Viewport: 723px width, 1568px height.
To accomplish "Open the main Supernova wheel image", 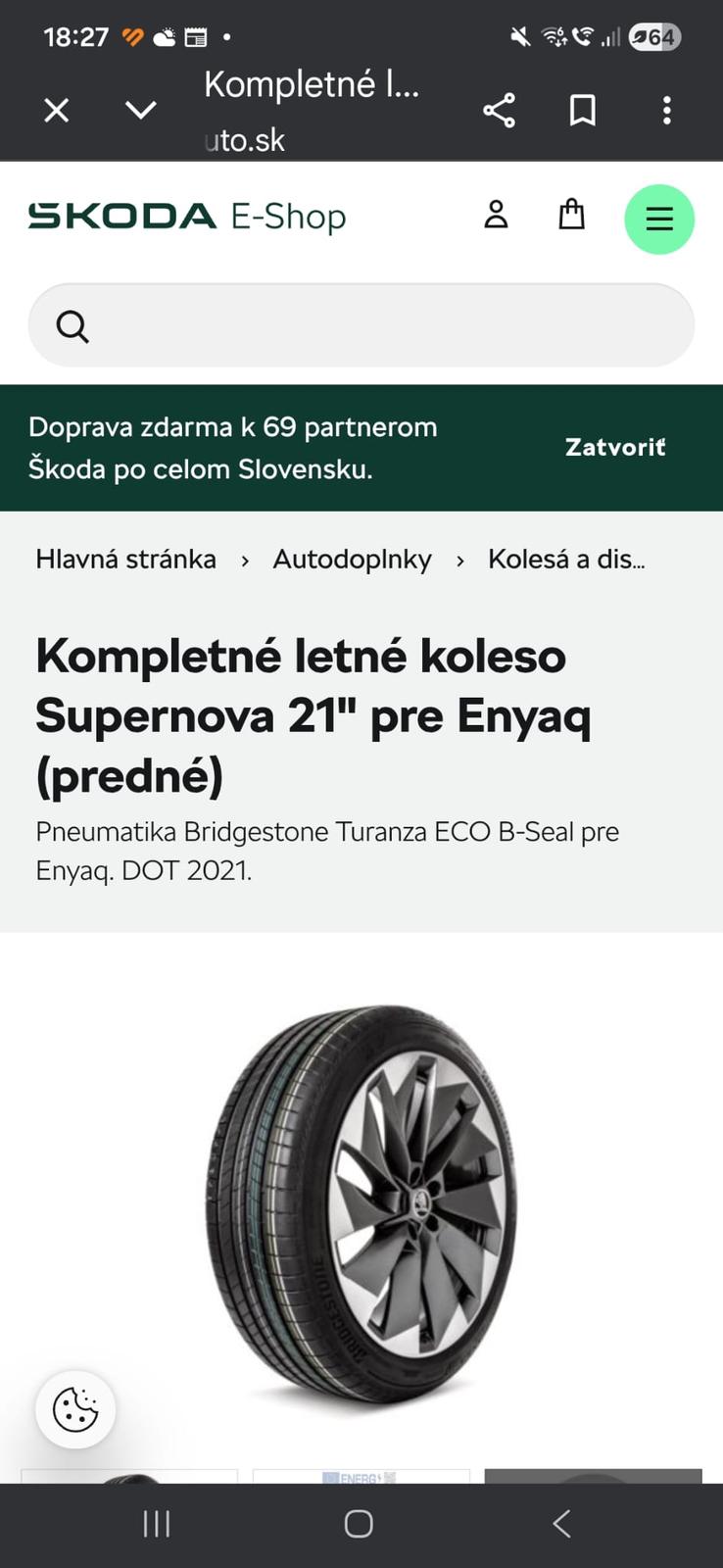I will pyautogui.click(x=361, y=1200).
